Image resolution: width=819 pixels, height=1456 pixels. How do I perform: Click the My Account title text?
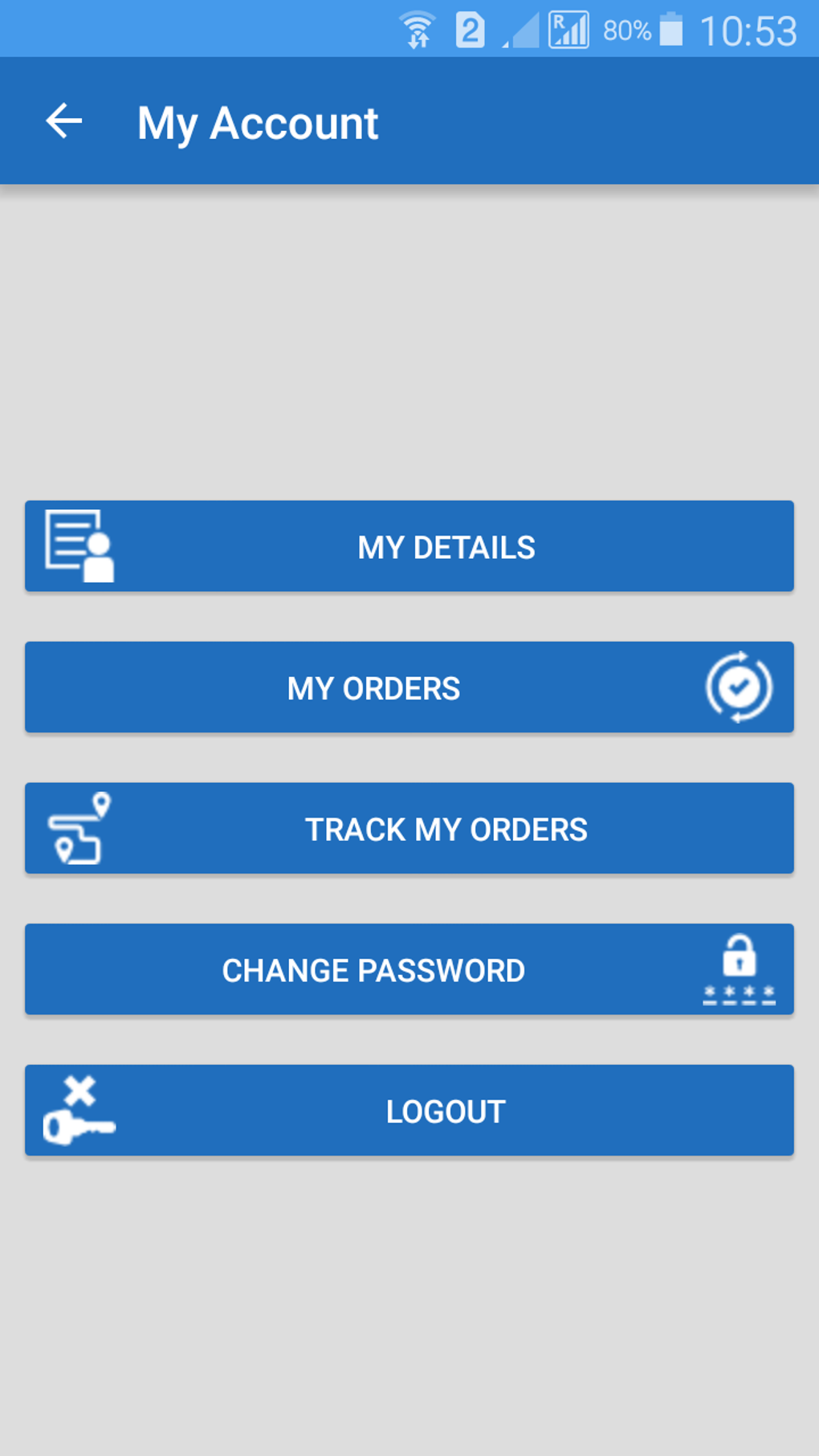(258, 122)
